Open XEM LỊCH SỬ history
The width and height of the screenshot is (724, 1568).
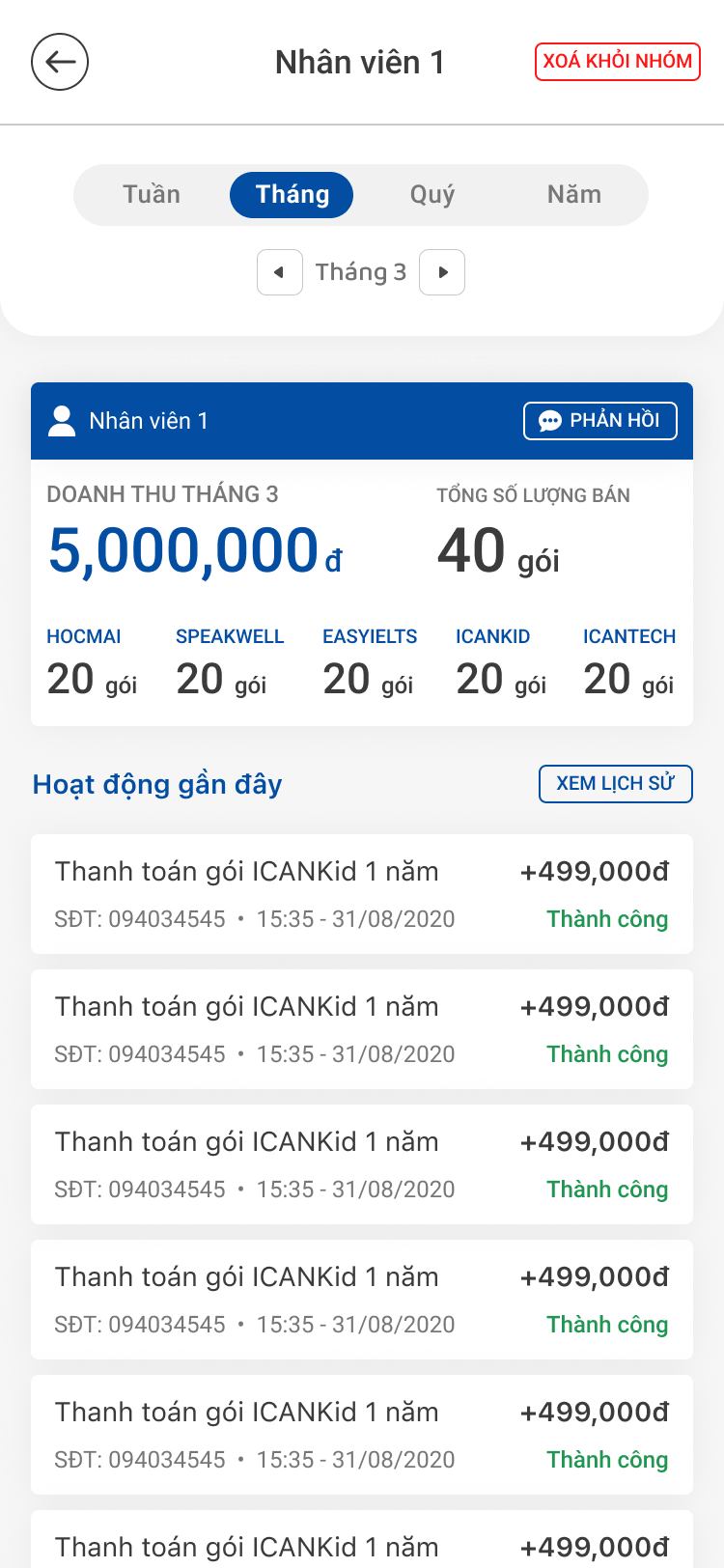coord(616,784)
